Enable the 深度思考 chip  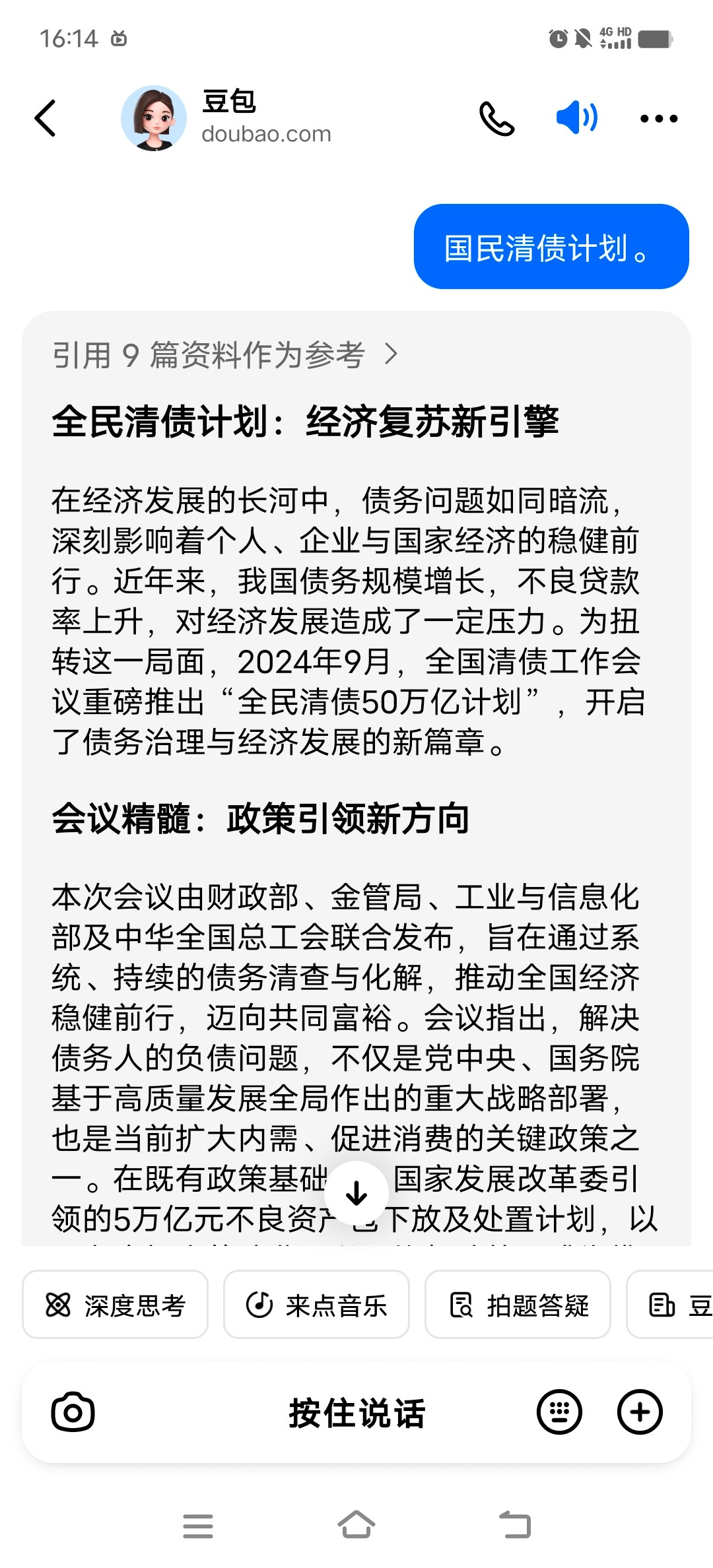pyautogui.click(x=116, y=1305)
